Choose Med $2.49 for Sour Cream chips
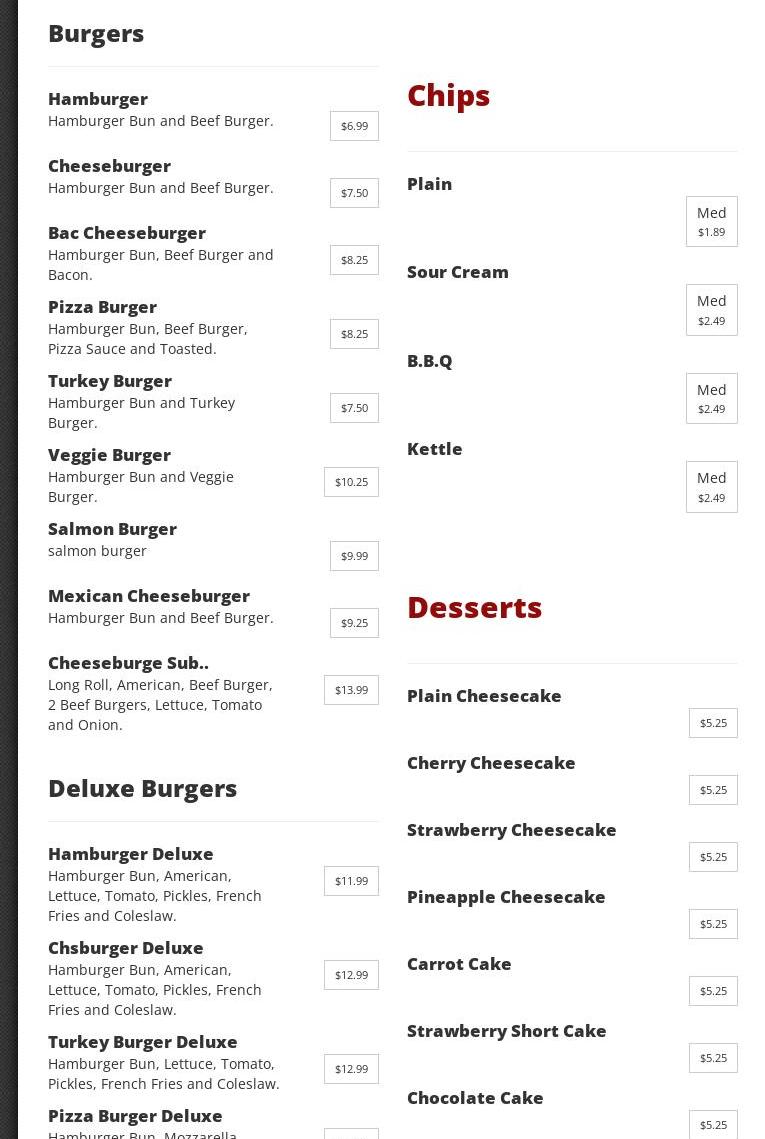Viewport: 765px width, 1139px height. (x=711, y=310)
